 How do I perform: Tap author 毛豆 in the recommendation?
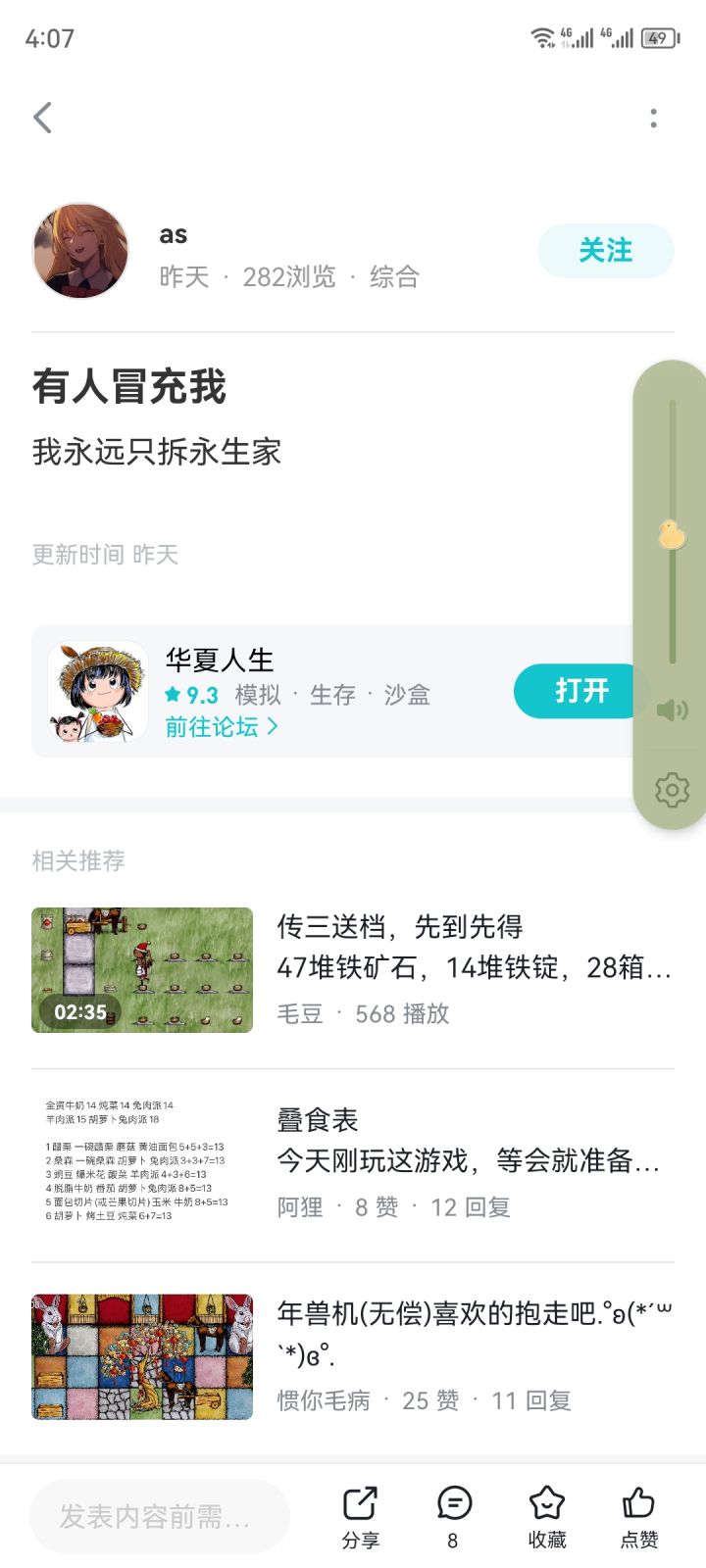coord(302,1013)
